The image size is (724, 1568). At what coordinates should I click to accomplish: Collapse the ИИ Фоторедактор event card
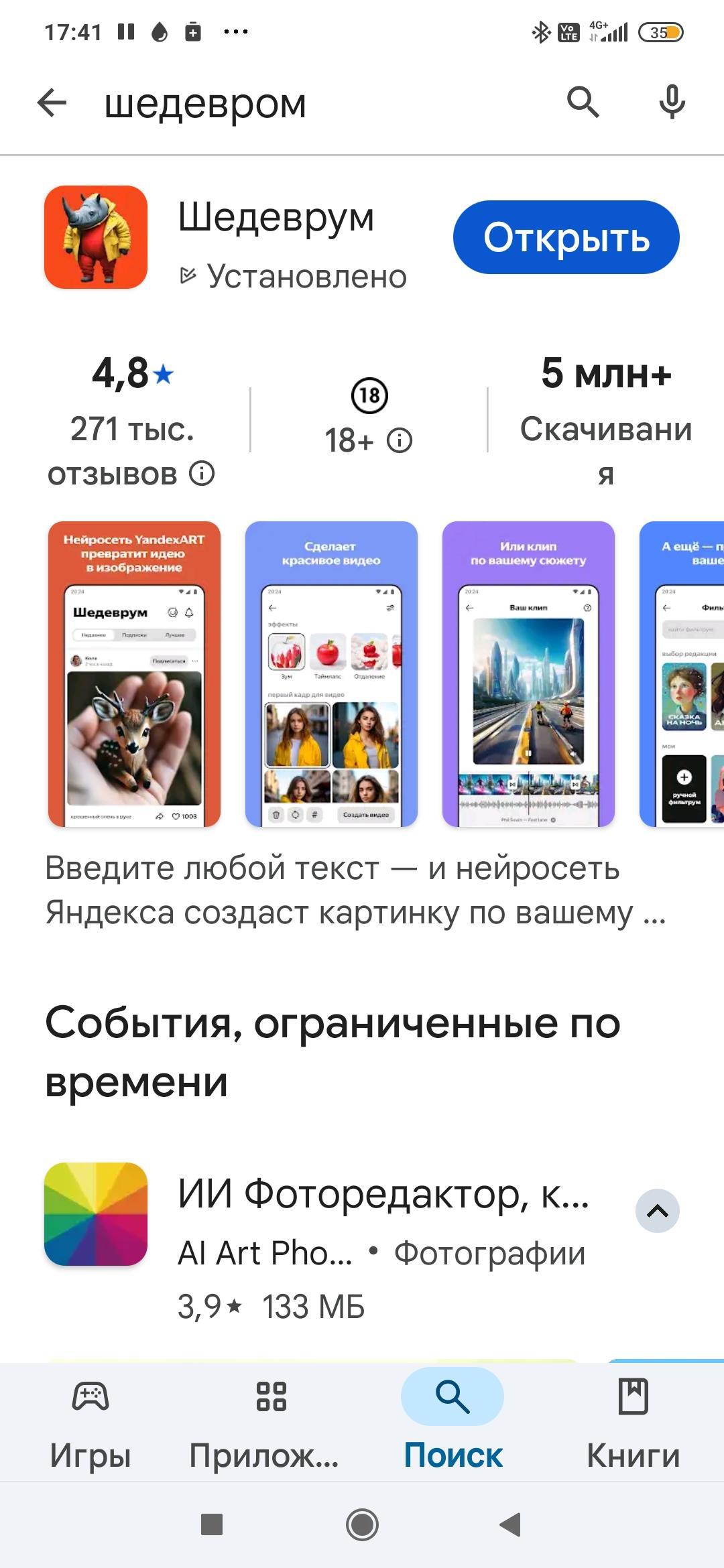pyautogui.click(x=657, y=1211)
